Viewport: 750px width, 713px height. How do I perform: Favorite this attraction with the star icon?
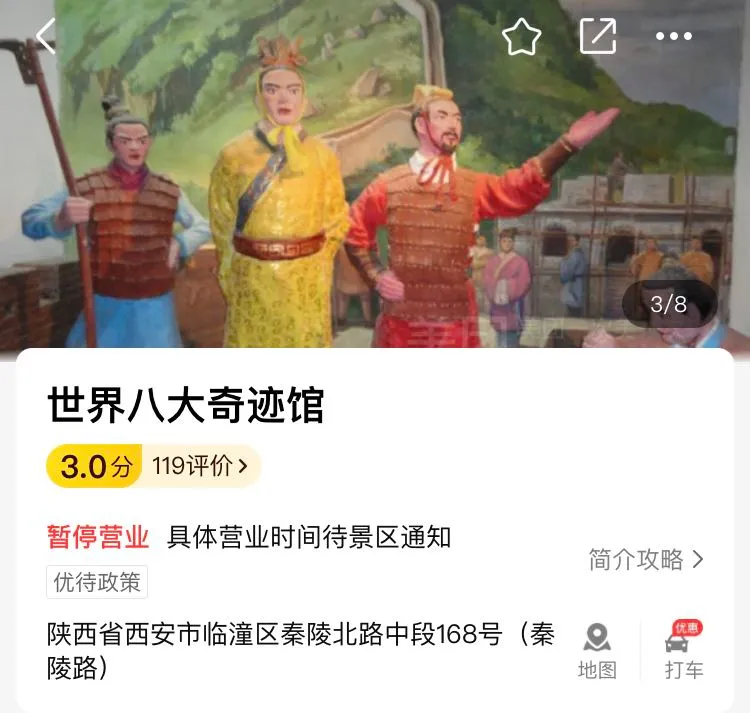521,37
